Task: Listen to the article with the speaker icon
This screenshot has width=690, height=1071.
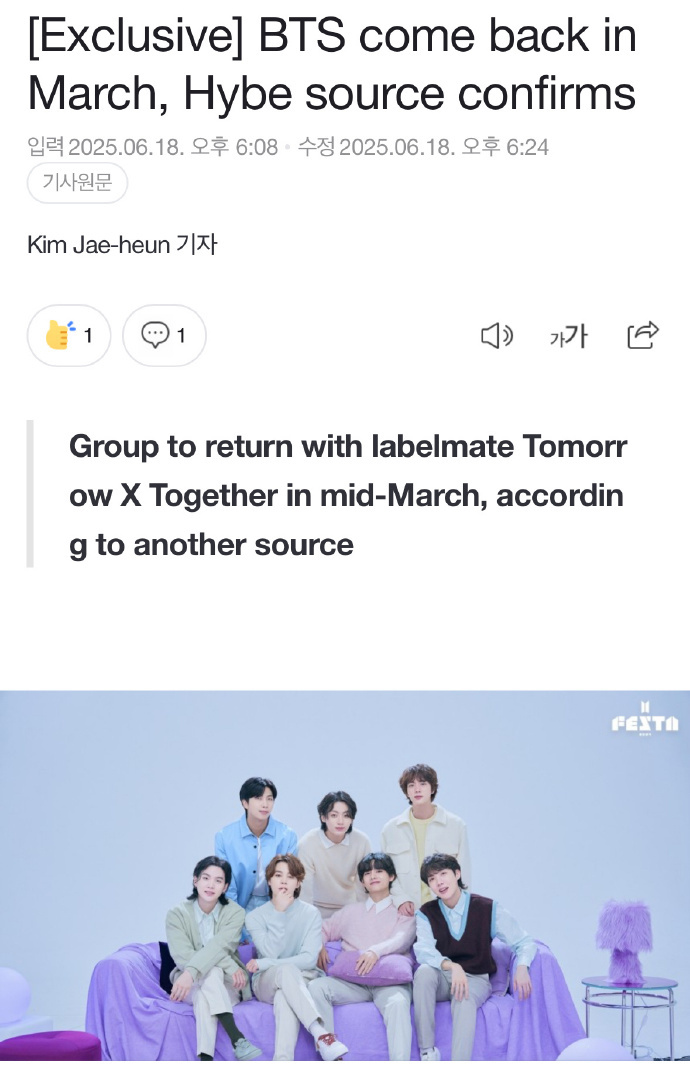Action: pyautogui.click(x=497, y=336)
